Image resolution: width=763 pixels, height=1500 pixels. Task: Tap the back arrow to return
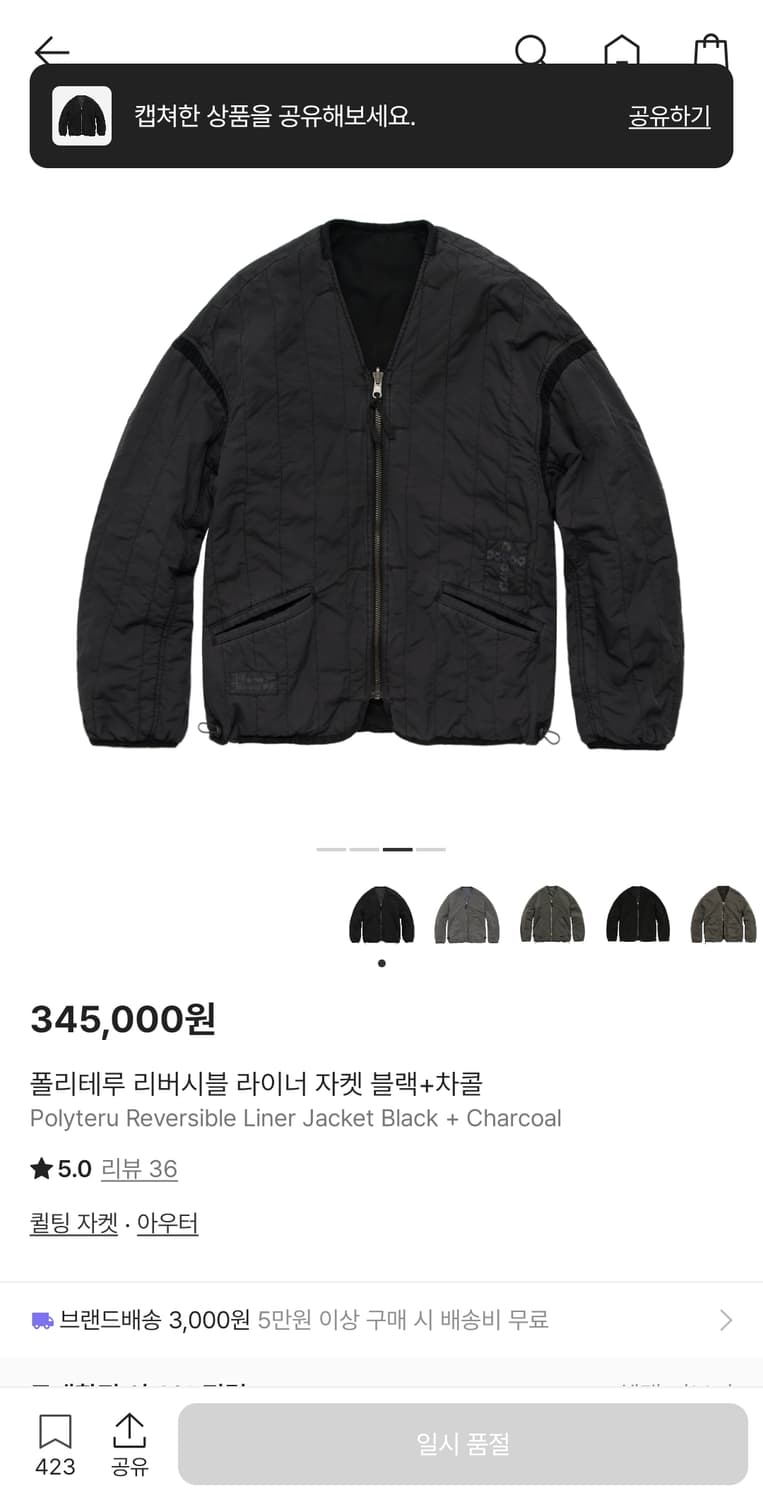50,52
